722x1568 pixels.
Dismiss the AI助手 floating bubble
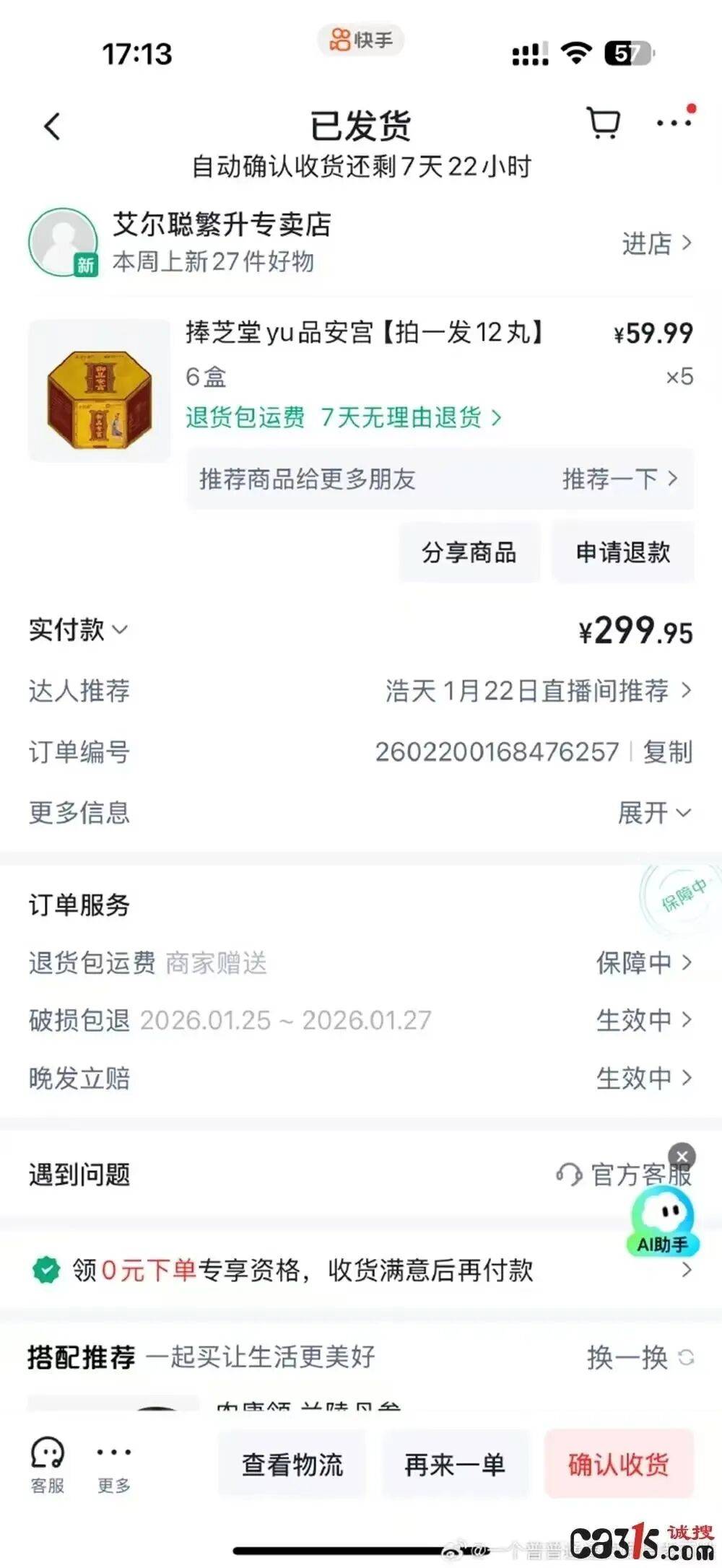[x=682, y=1156]
